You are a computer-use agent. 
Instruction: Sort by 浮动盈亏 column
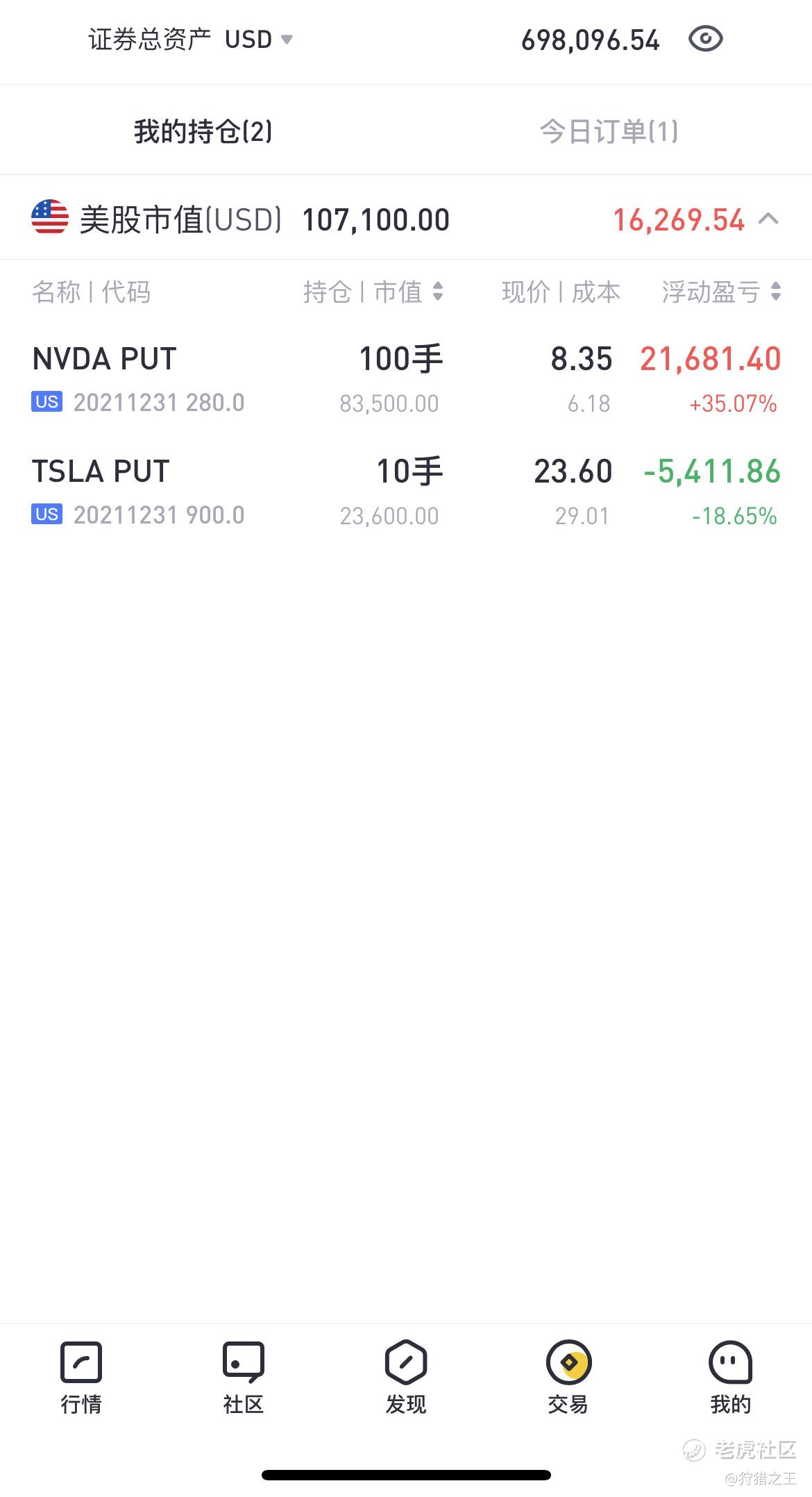pyautogui.click(x=722, y=292)
